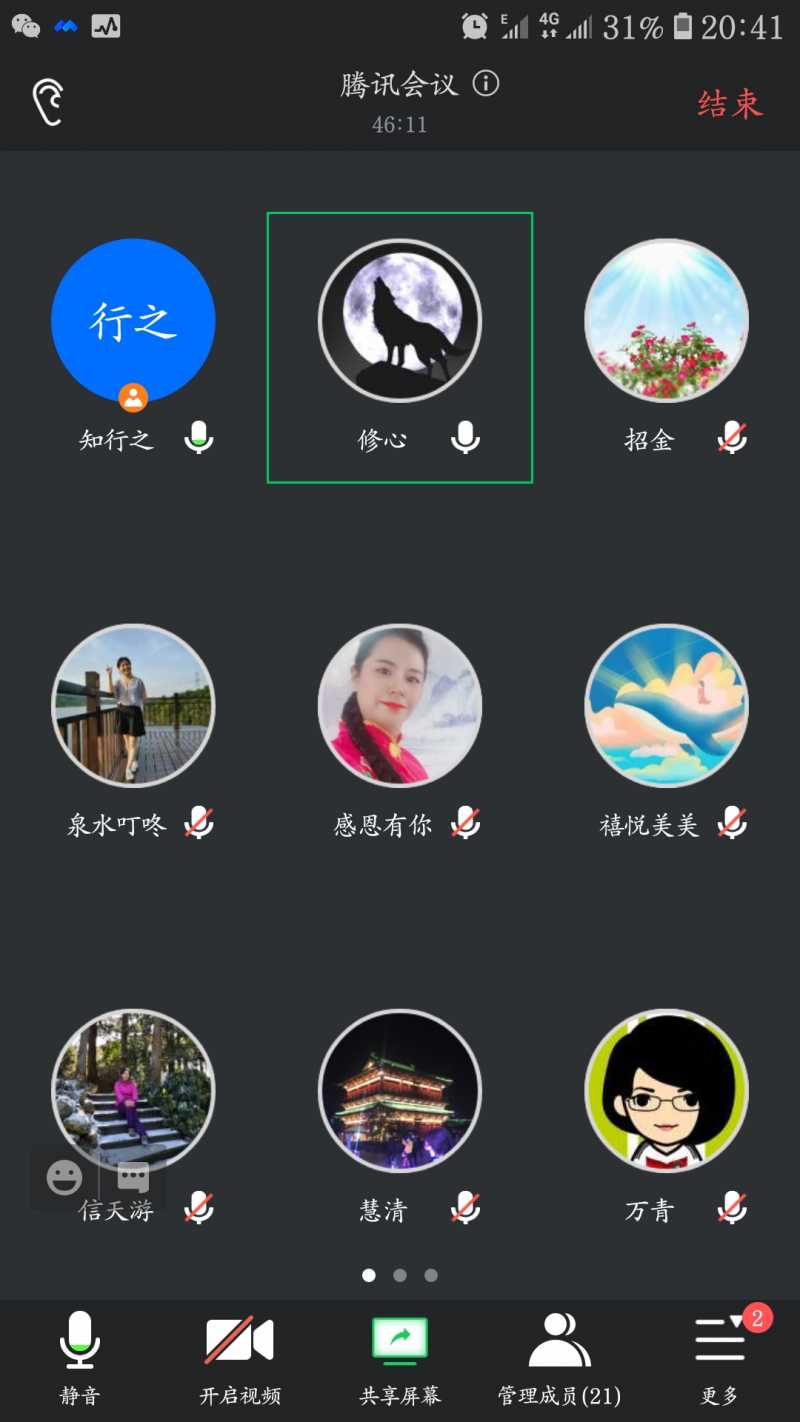Mute 修心's active microphone

(465, 437)
